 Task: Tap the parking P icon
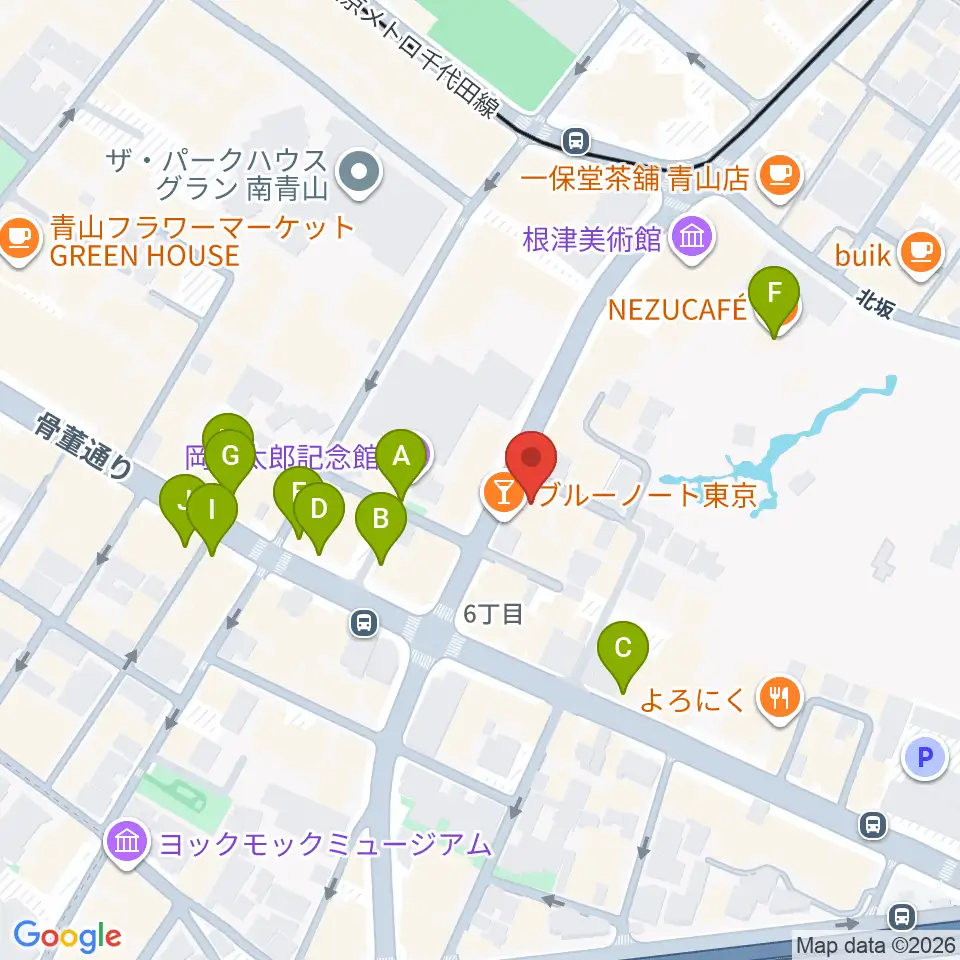[924, 757]
